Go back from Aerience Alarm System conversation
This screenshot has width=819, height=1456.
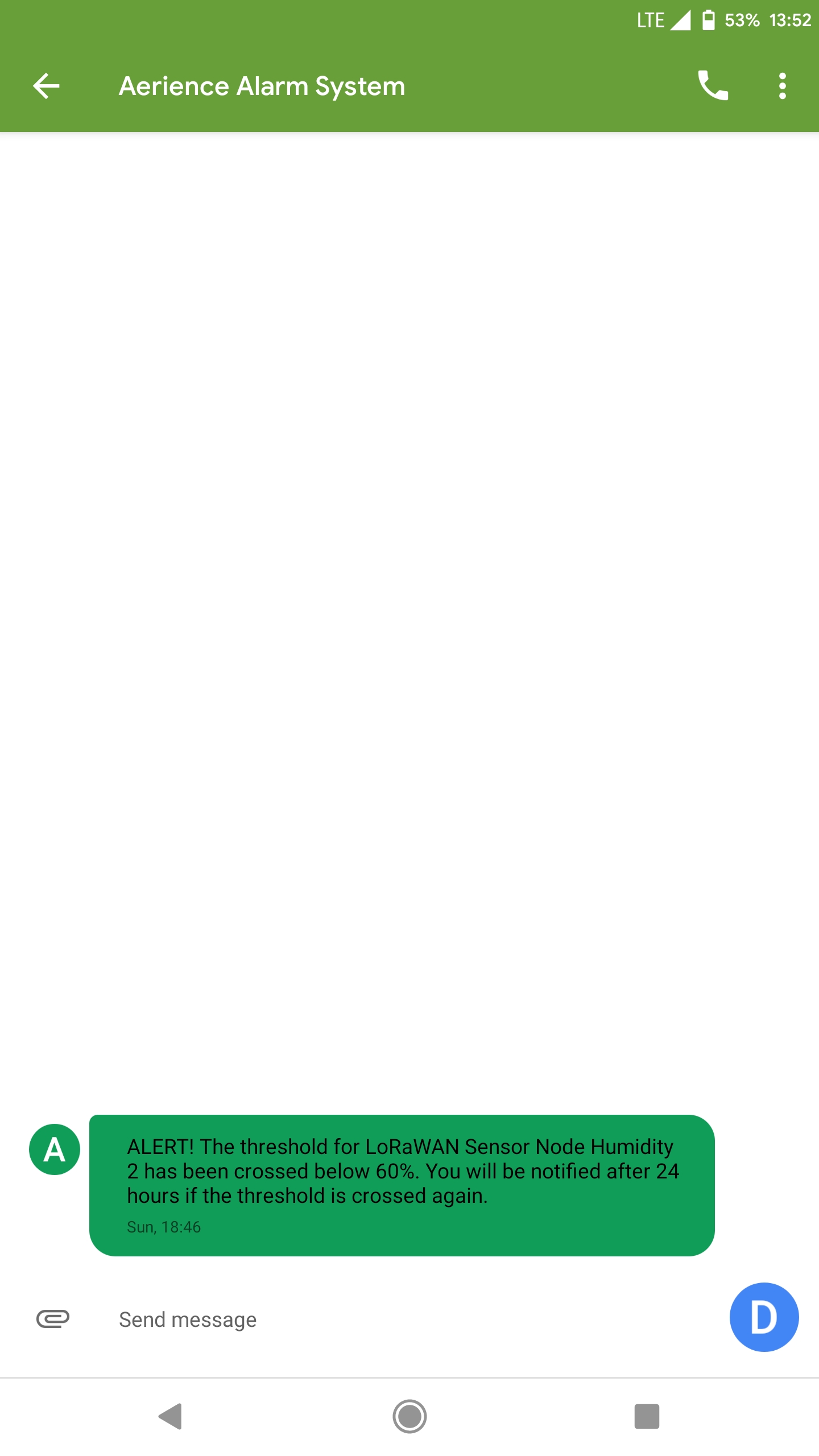[47, 86]
